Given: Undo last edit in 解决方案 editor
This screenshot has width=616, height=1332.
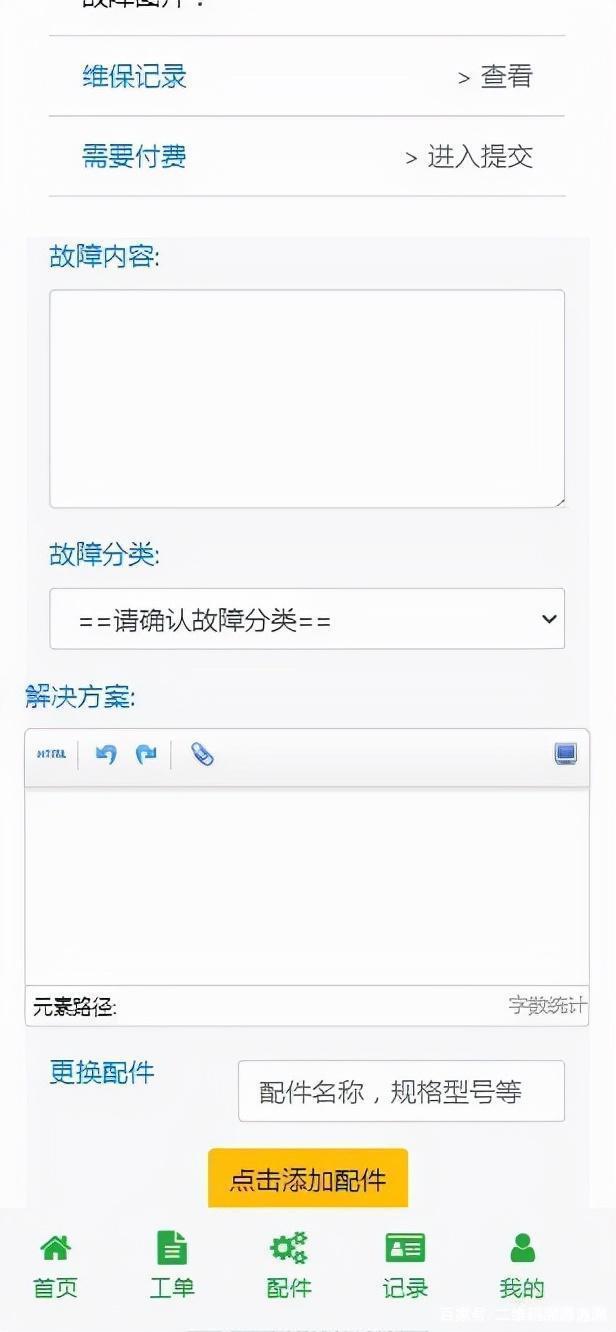Looking at the screenshot, I should tap(106, 755).
